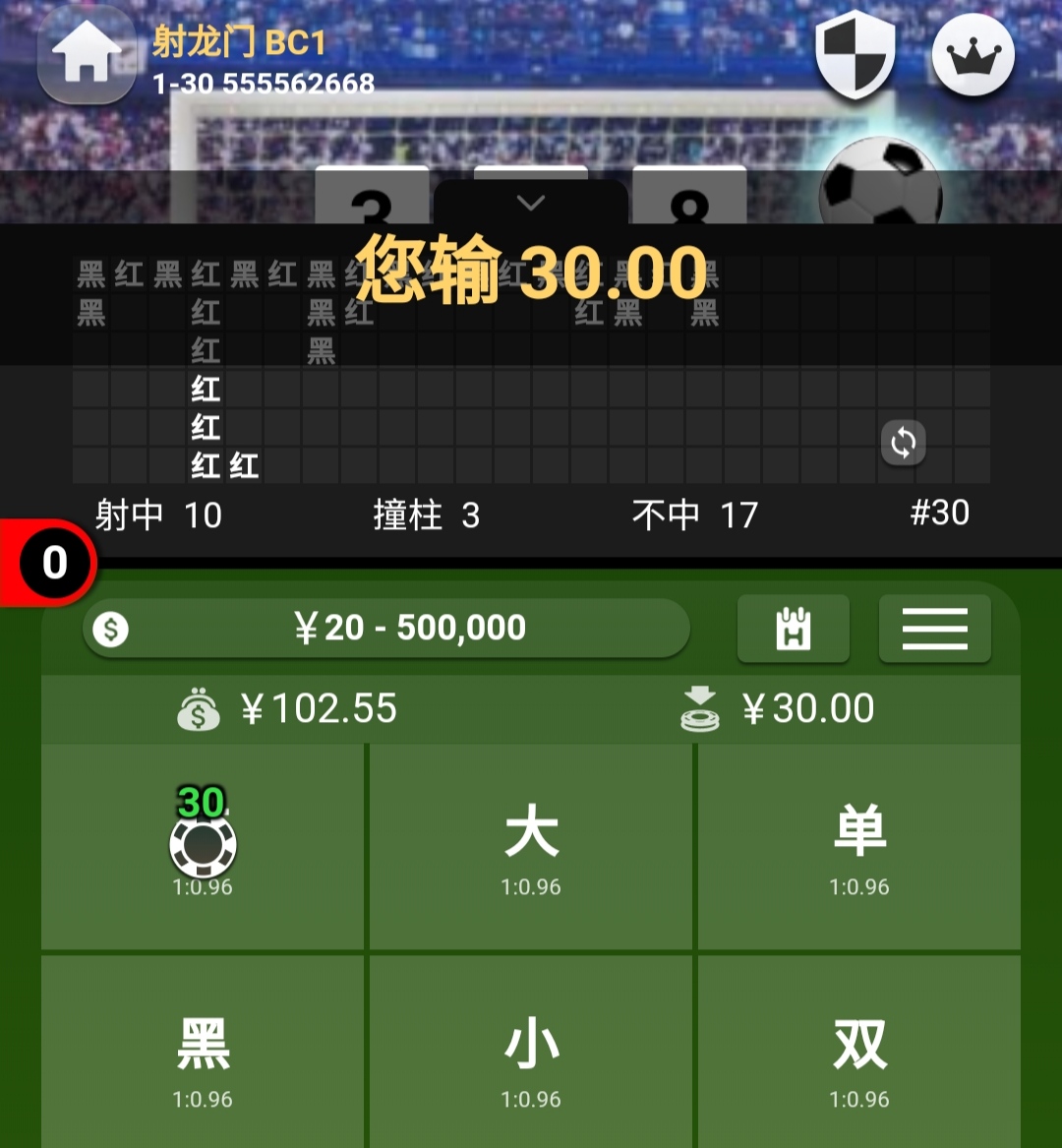
Task: Place a bet on 单
Action: [x=859, y=846]
